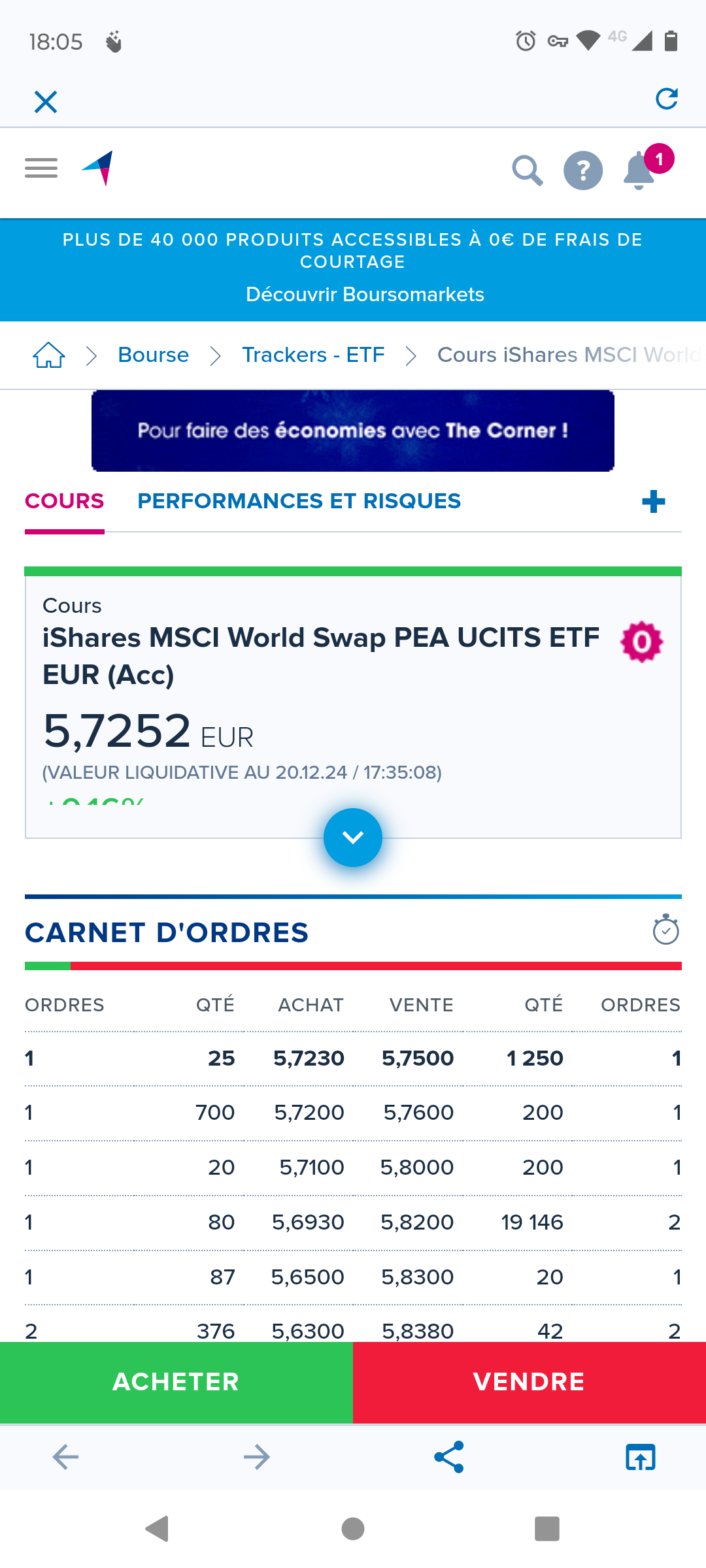Open the page in external browser
Screen dimensions: 706x1568
click(641, 1457)
